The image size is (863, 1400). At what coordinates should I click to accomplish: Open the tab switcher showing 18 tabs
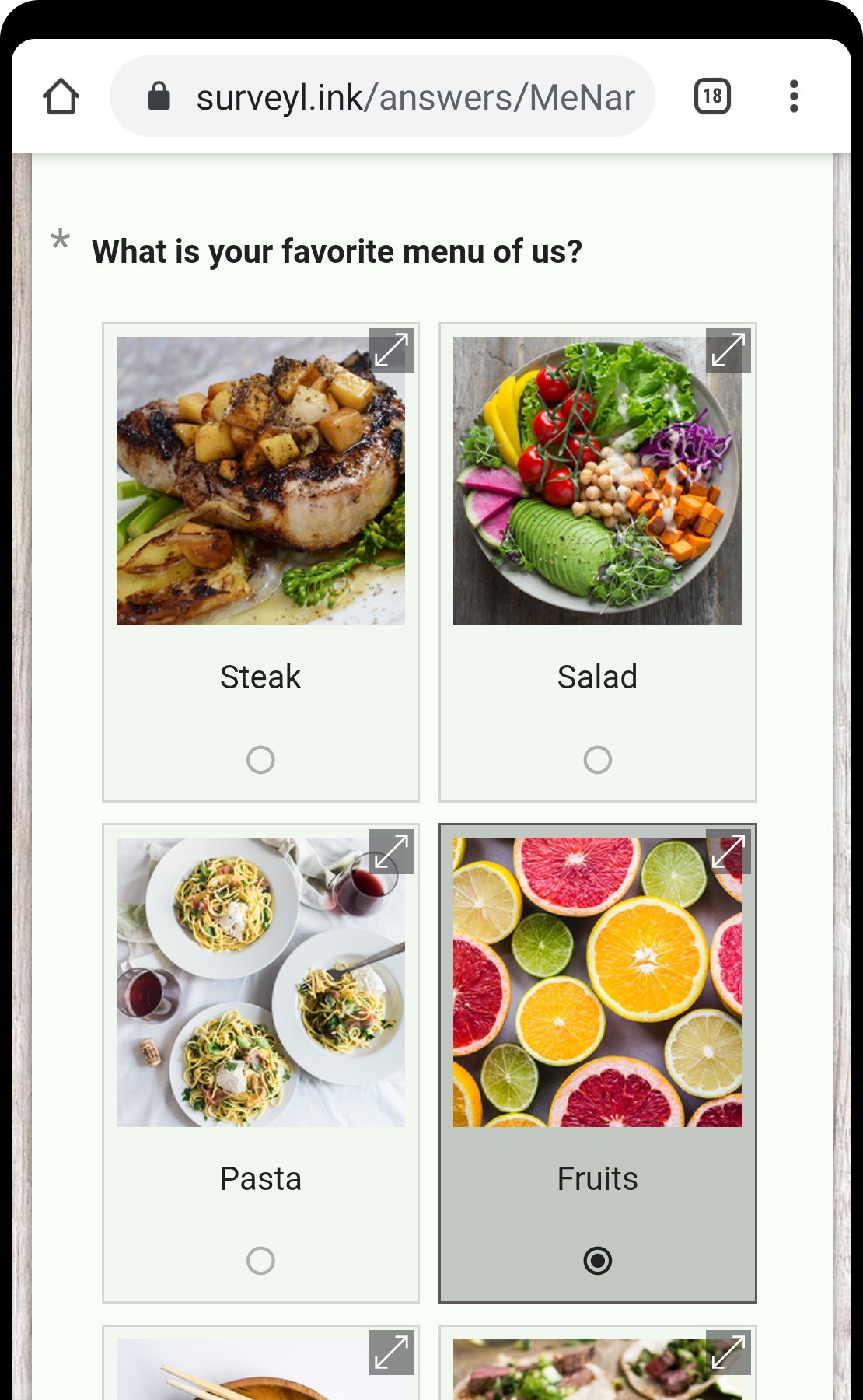point(711,96)
